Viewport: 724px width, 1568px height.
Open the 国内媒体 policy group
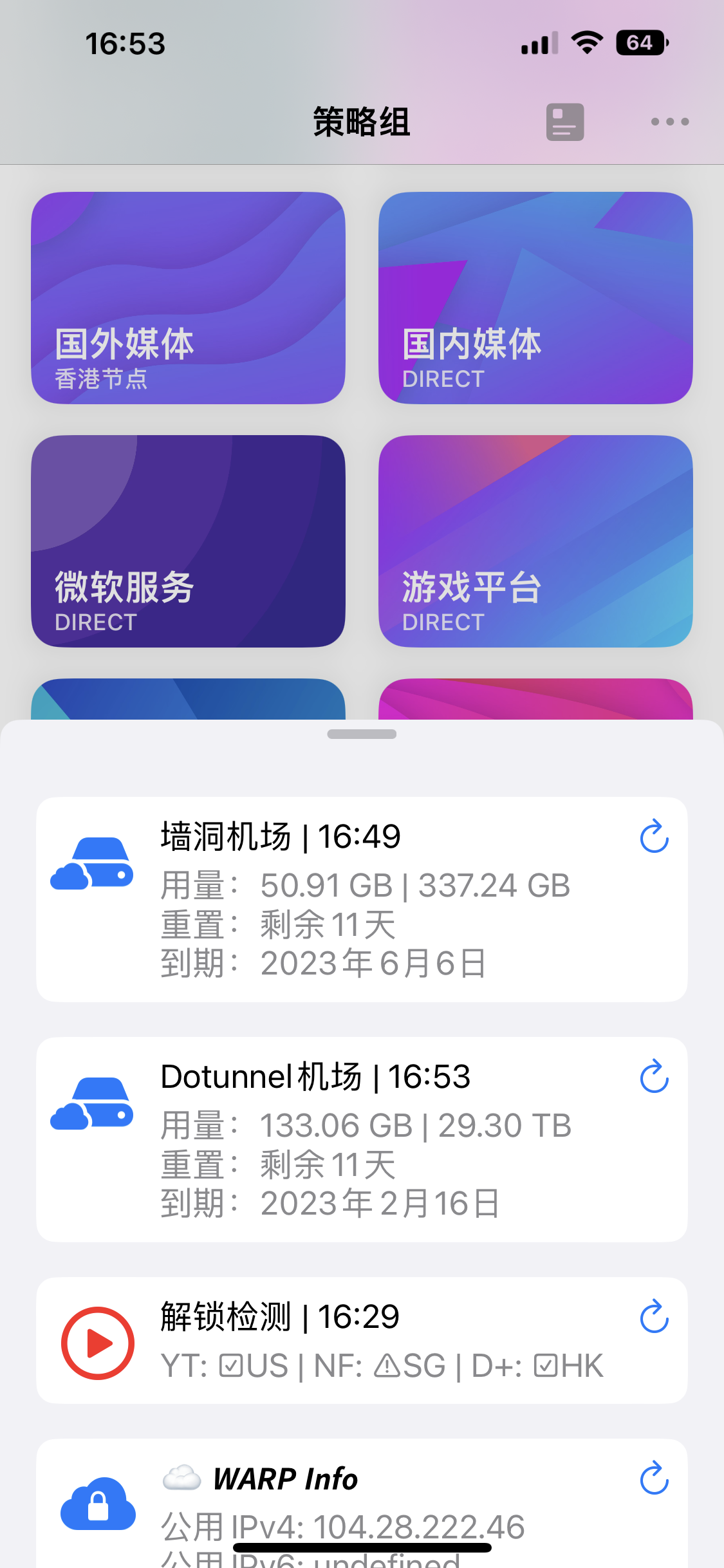(535, 298)
